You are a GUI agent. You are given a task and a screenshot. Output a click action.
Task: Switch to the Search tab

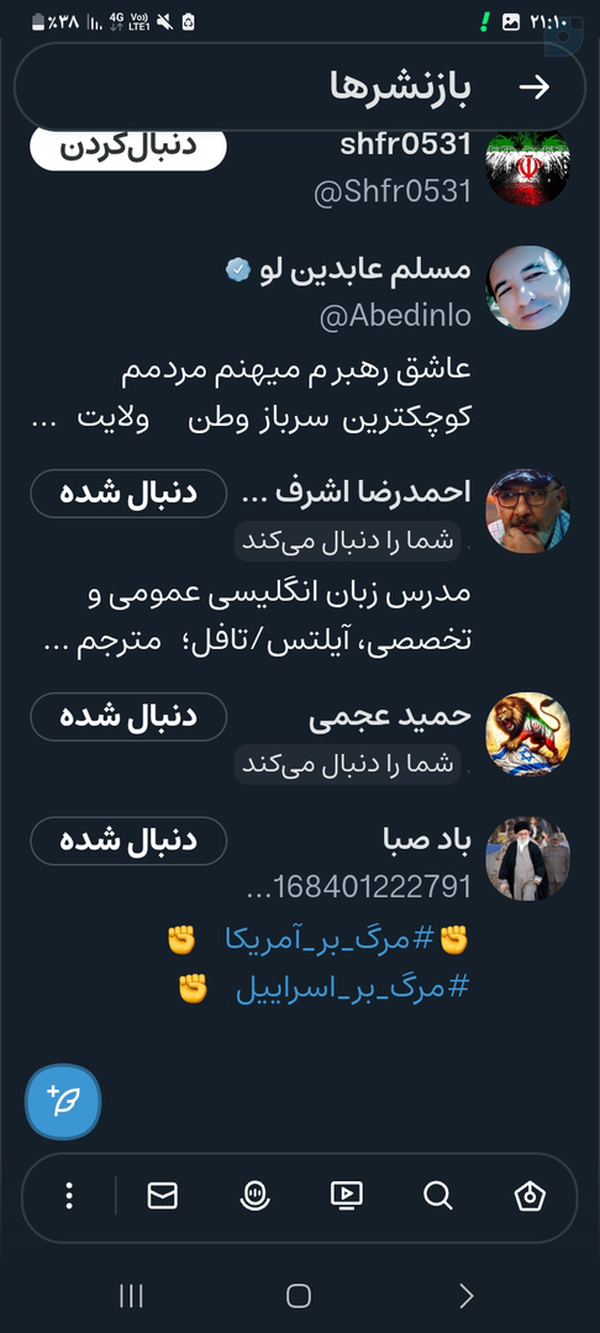click(438, 1195)
